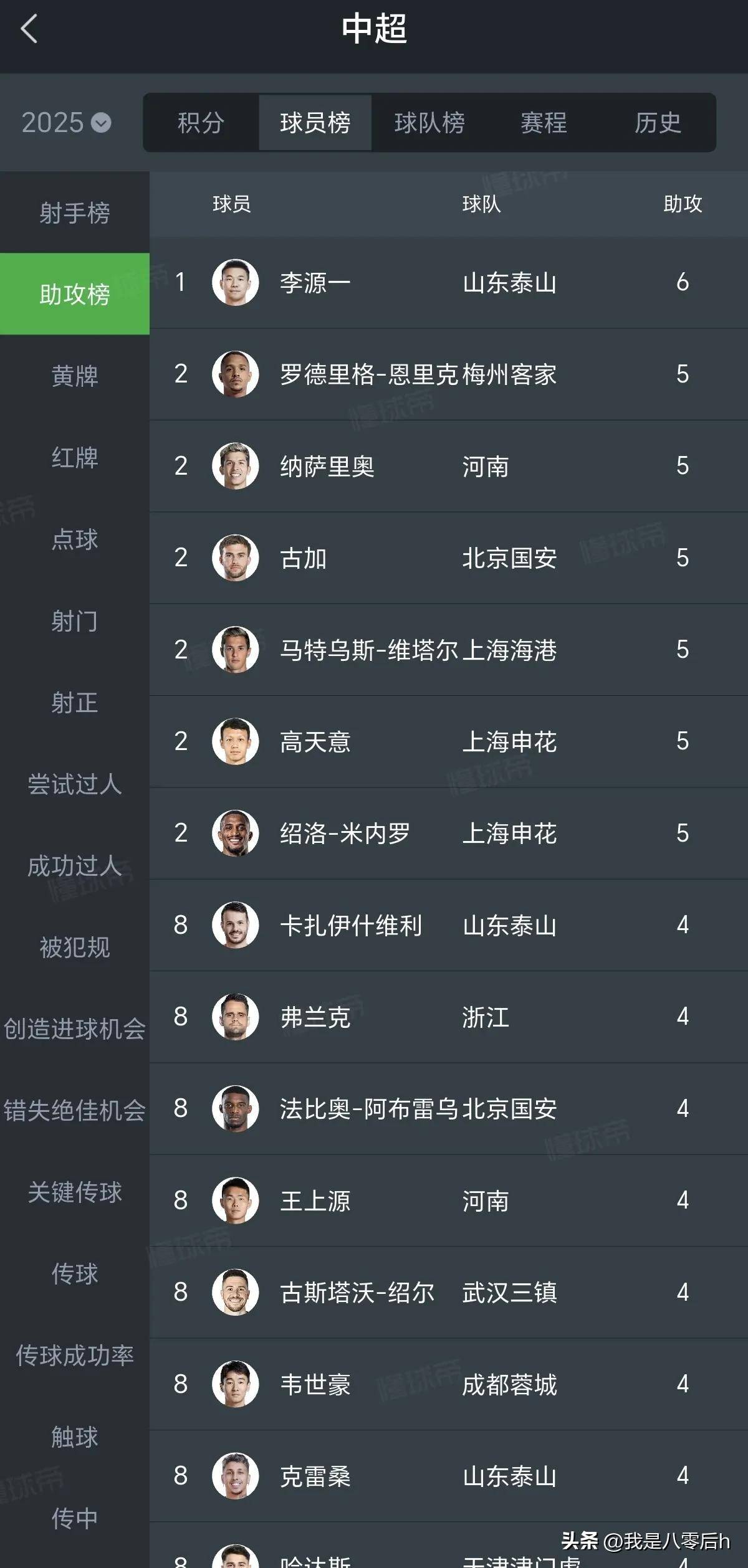Open the 历史 tab
Image resolution: width=748 pixels, height=1568 pixels.
pos(658,123)
